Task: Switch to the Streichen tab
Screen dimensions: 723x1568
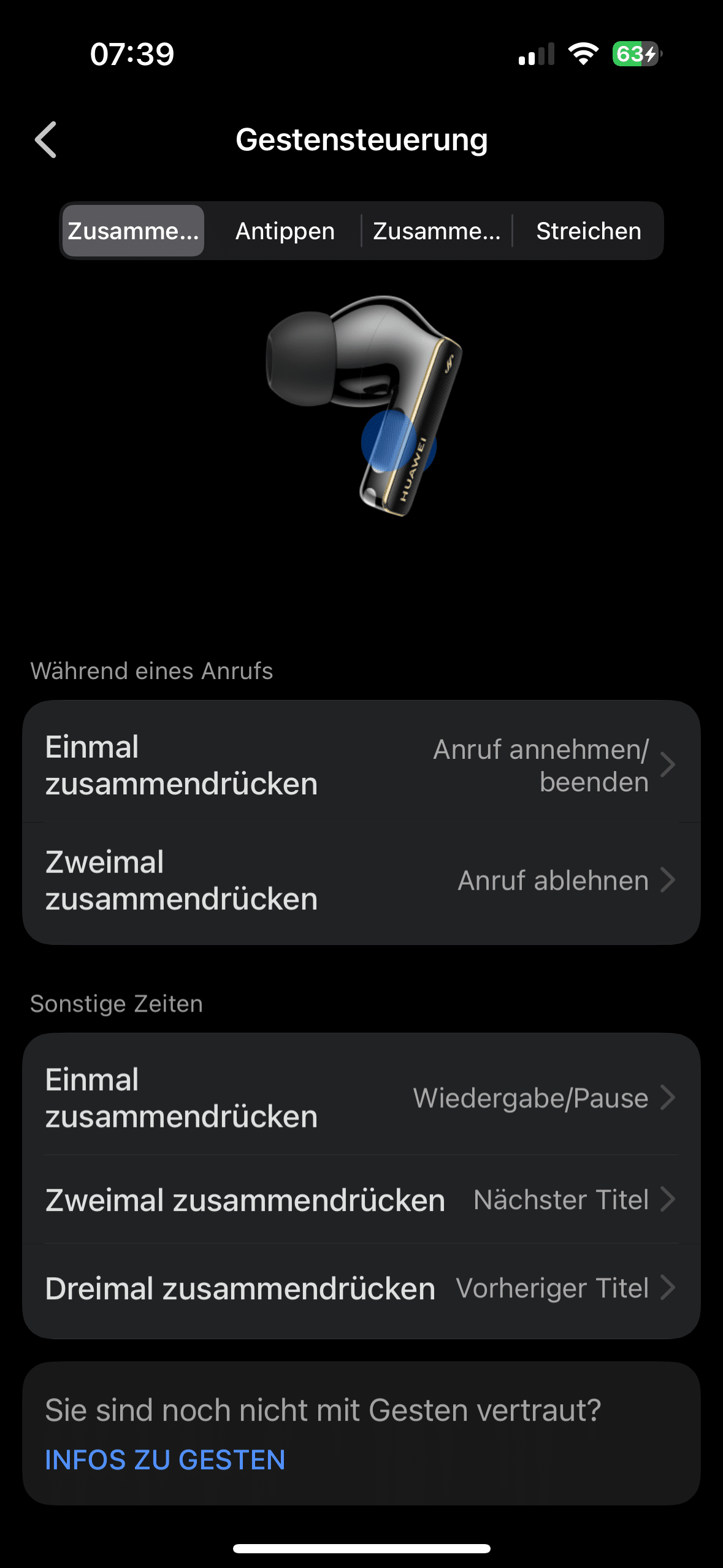Action: 588,231
